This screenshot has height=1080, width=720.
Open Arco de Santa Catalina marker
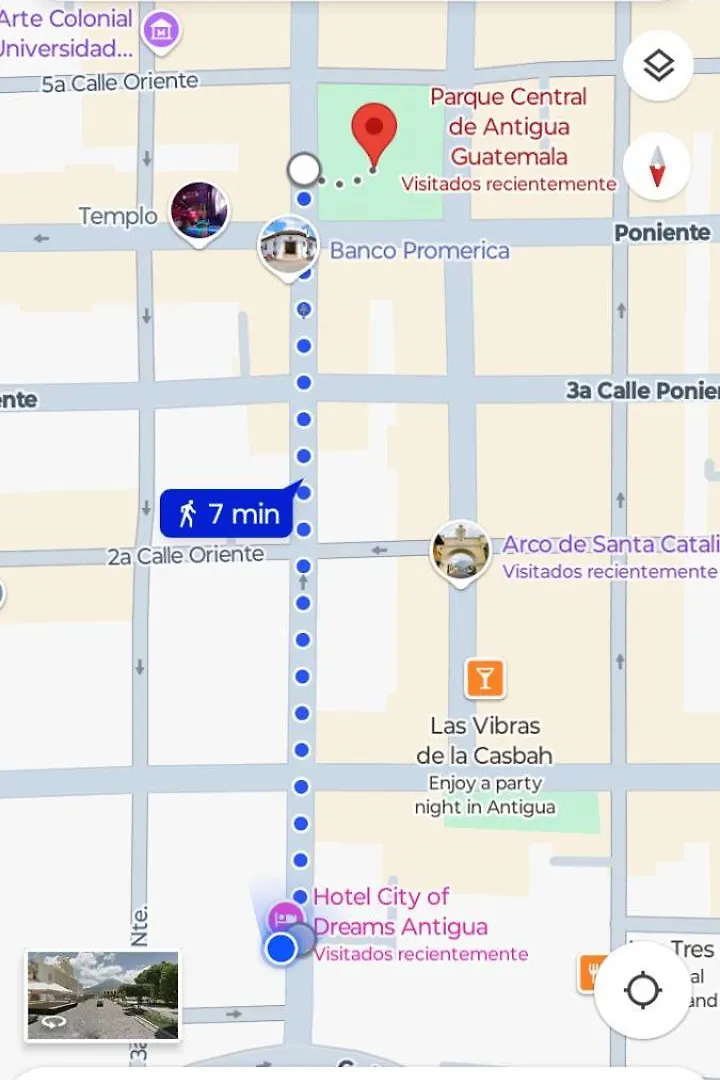tap(460, 551)
